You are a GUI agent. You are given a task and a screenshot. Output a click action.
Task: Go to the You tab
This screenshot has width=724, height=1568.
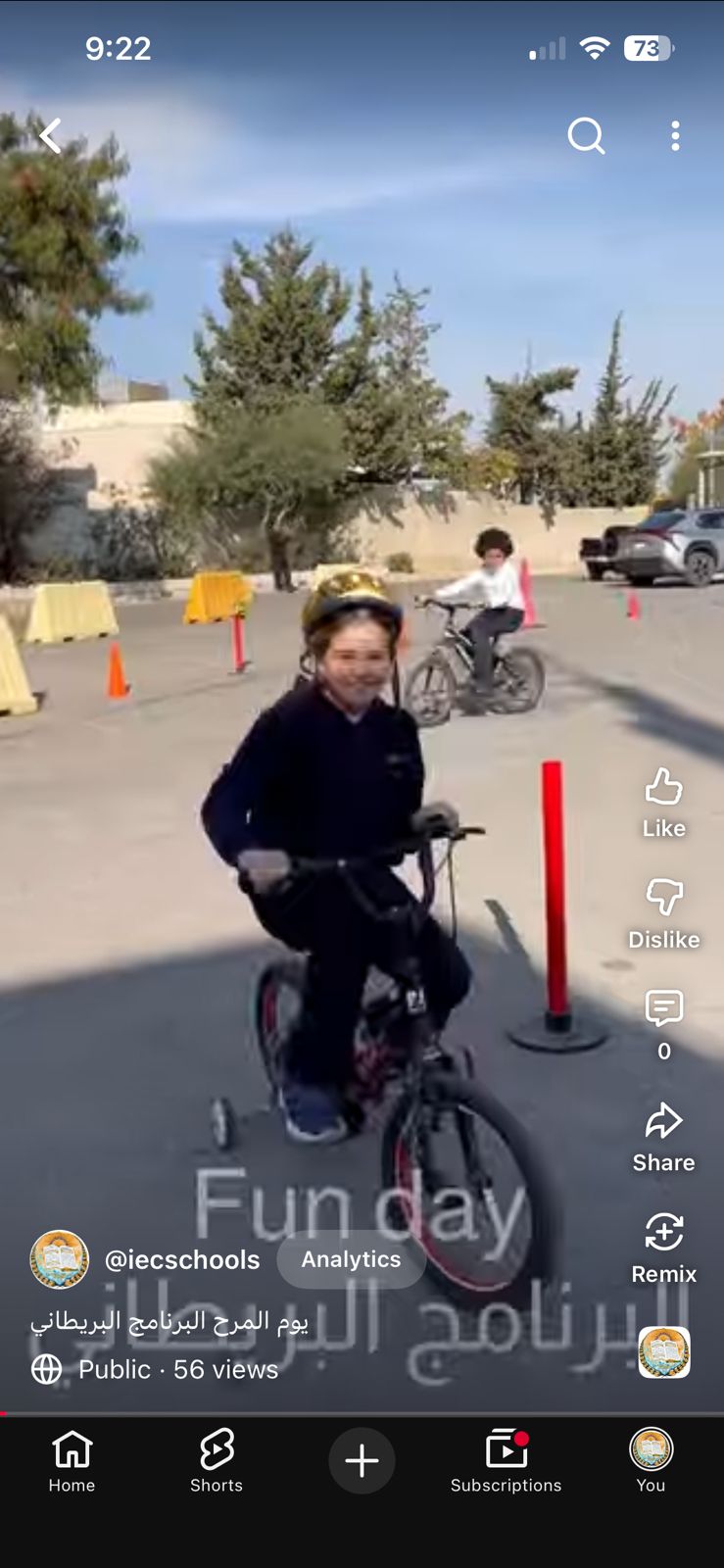[x=651, y=1460]
